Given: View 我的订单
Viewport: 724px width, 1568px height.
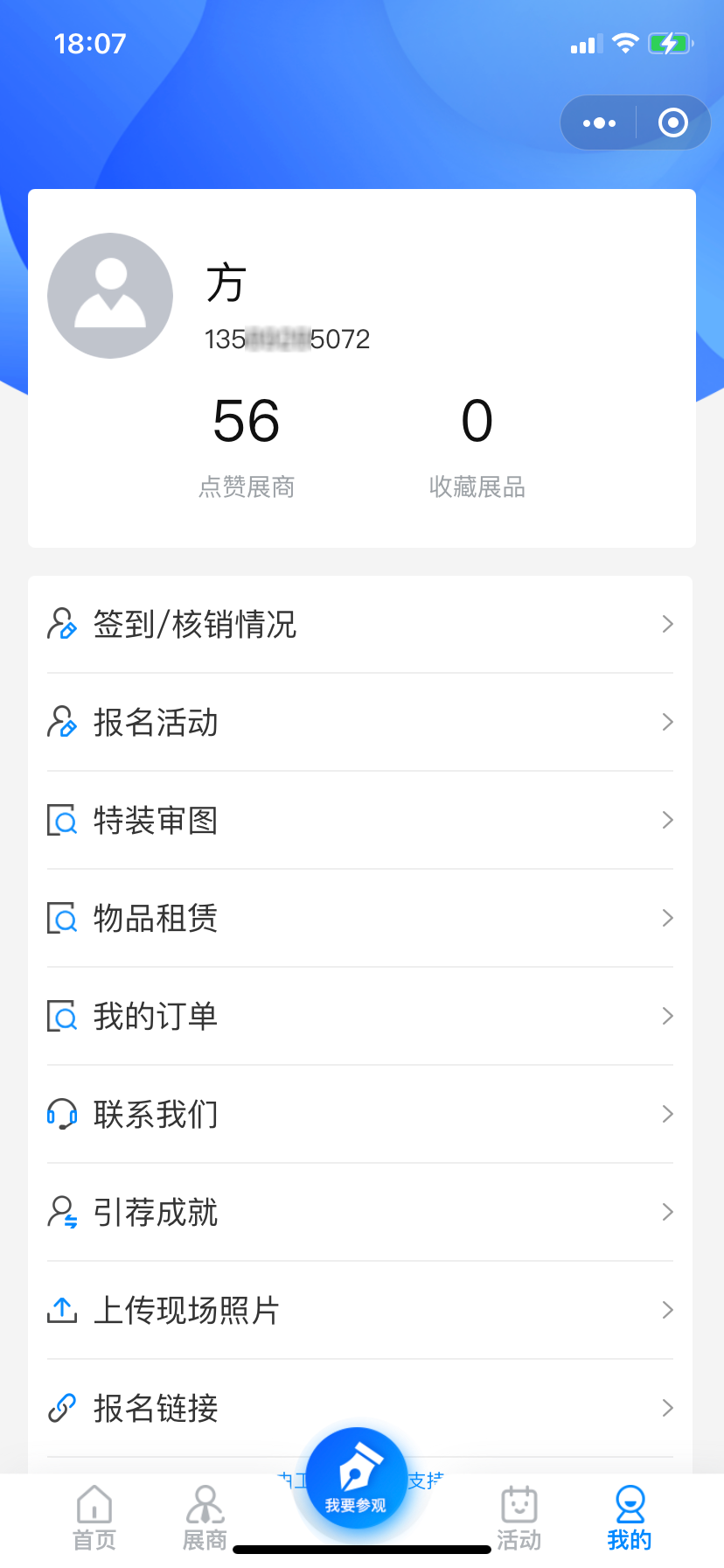Looking at the screenshot, I should pyautogui.click(x=360, y=1017).
